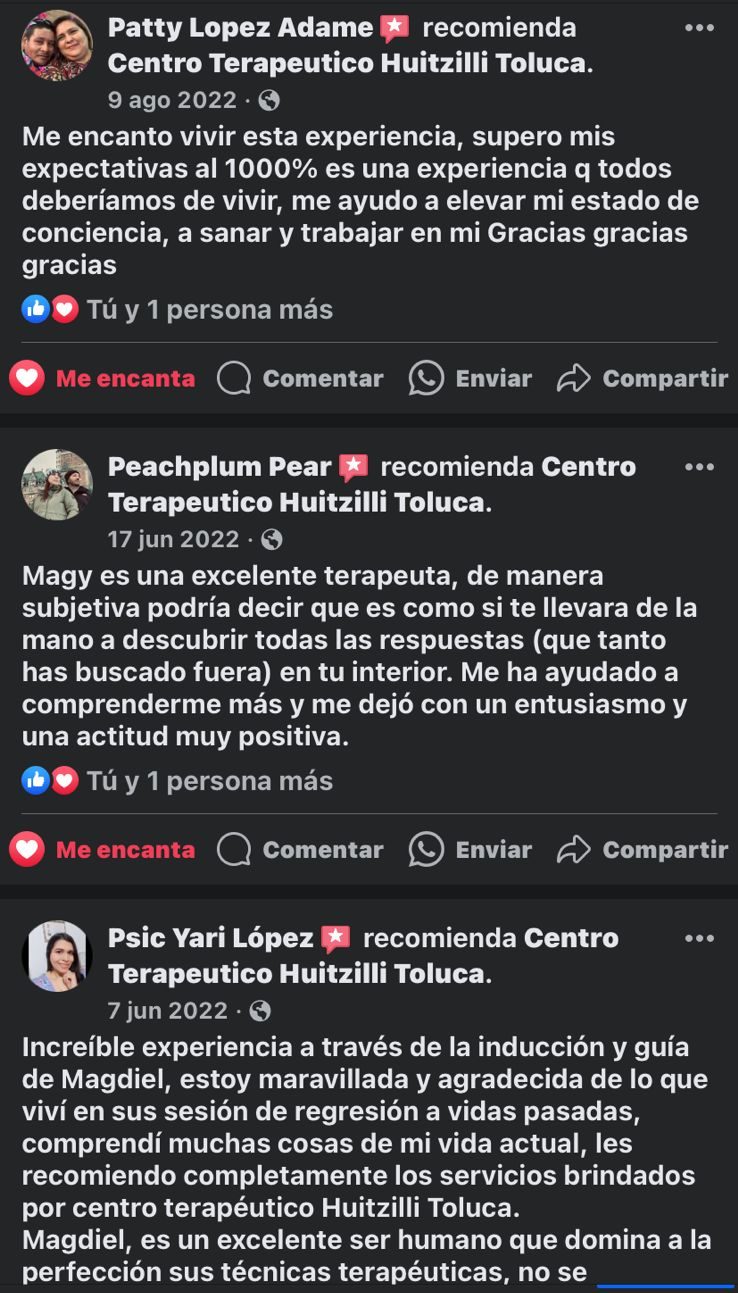Open Peachplum Pear's profile name link

(x=219, y=467)
